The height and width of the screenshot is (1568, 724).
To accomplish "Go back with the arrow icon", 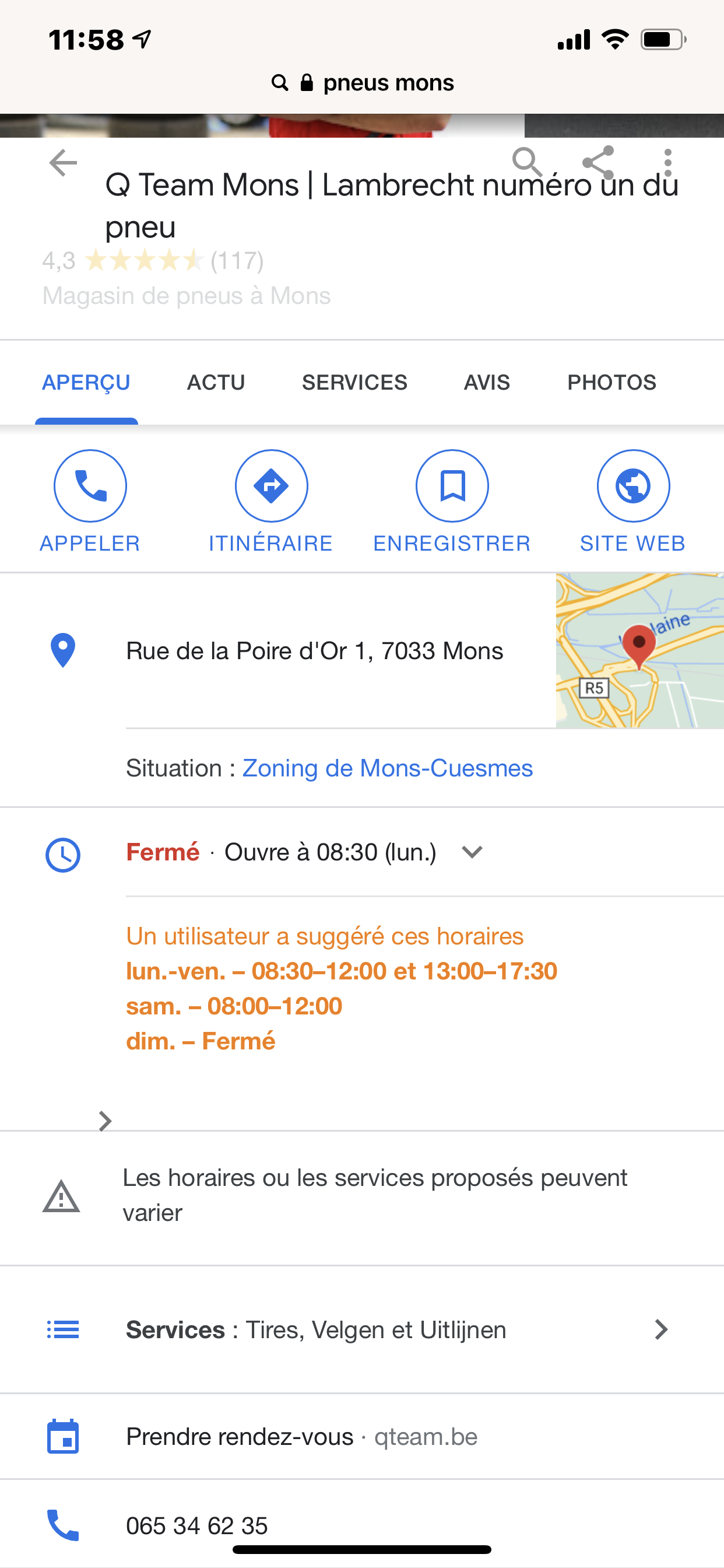I will click(x=64, y=163).
